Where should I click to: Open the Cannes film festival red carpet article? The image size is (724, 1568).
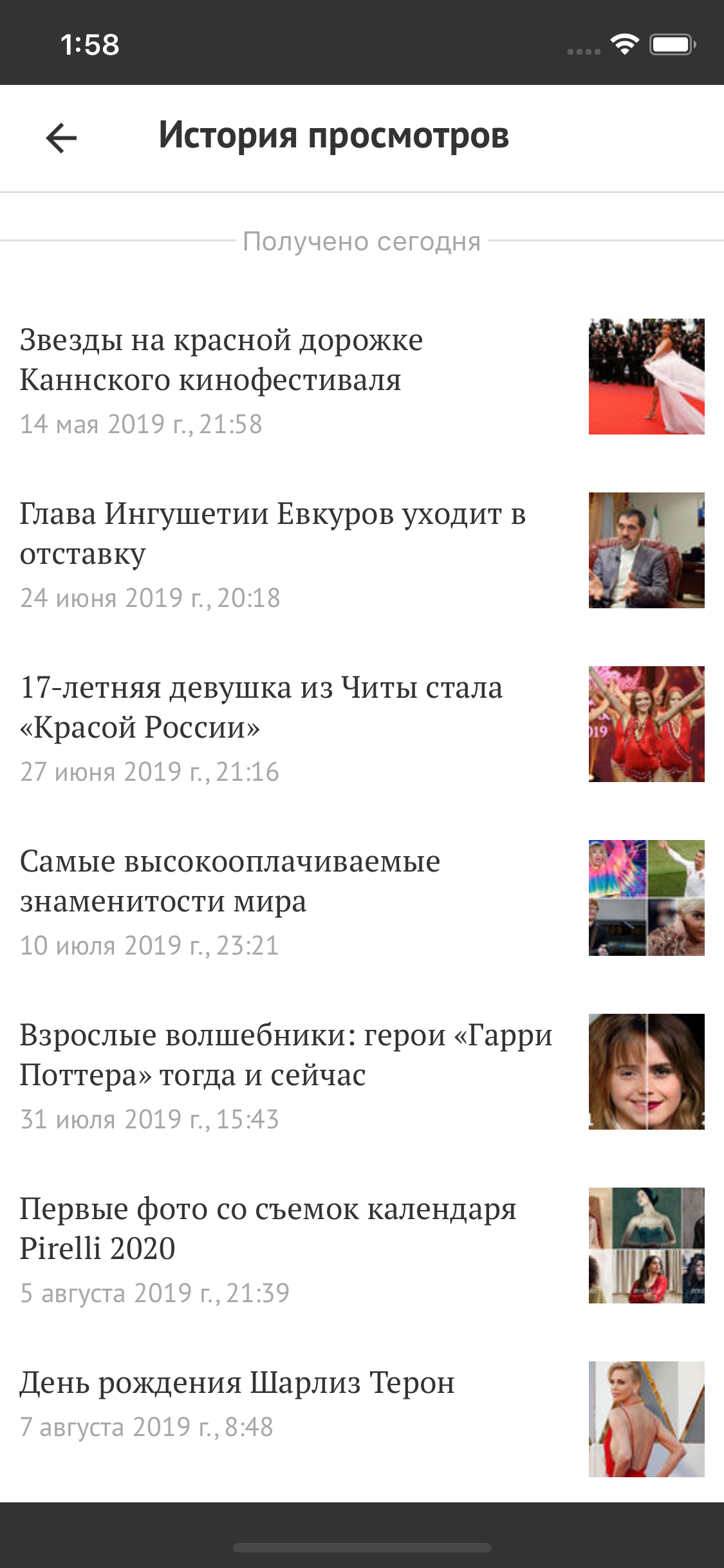[x=362, y=377]
